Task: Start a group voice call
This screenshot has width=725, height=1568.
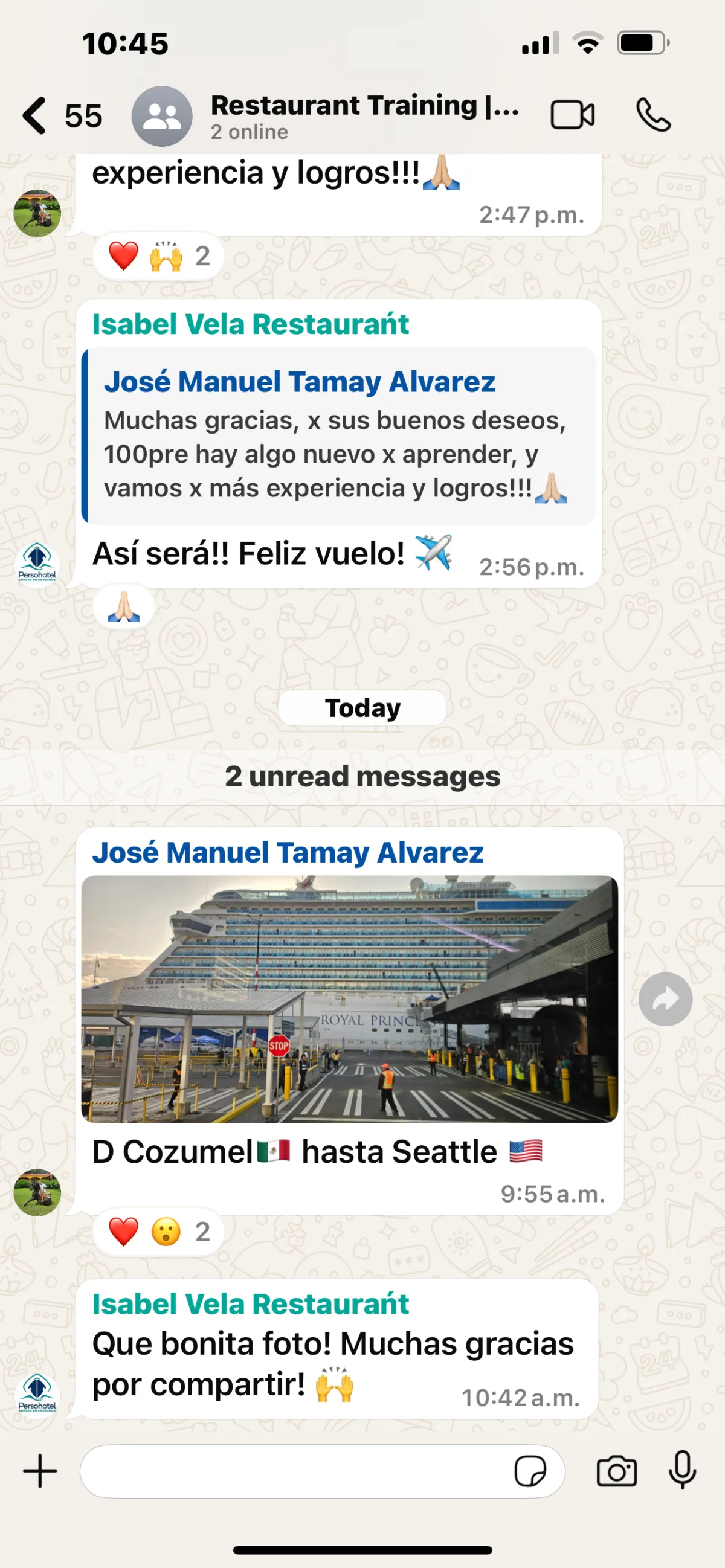Action: [x=653, y=115]
